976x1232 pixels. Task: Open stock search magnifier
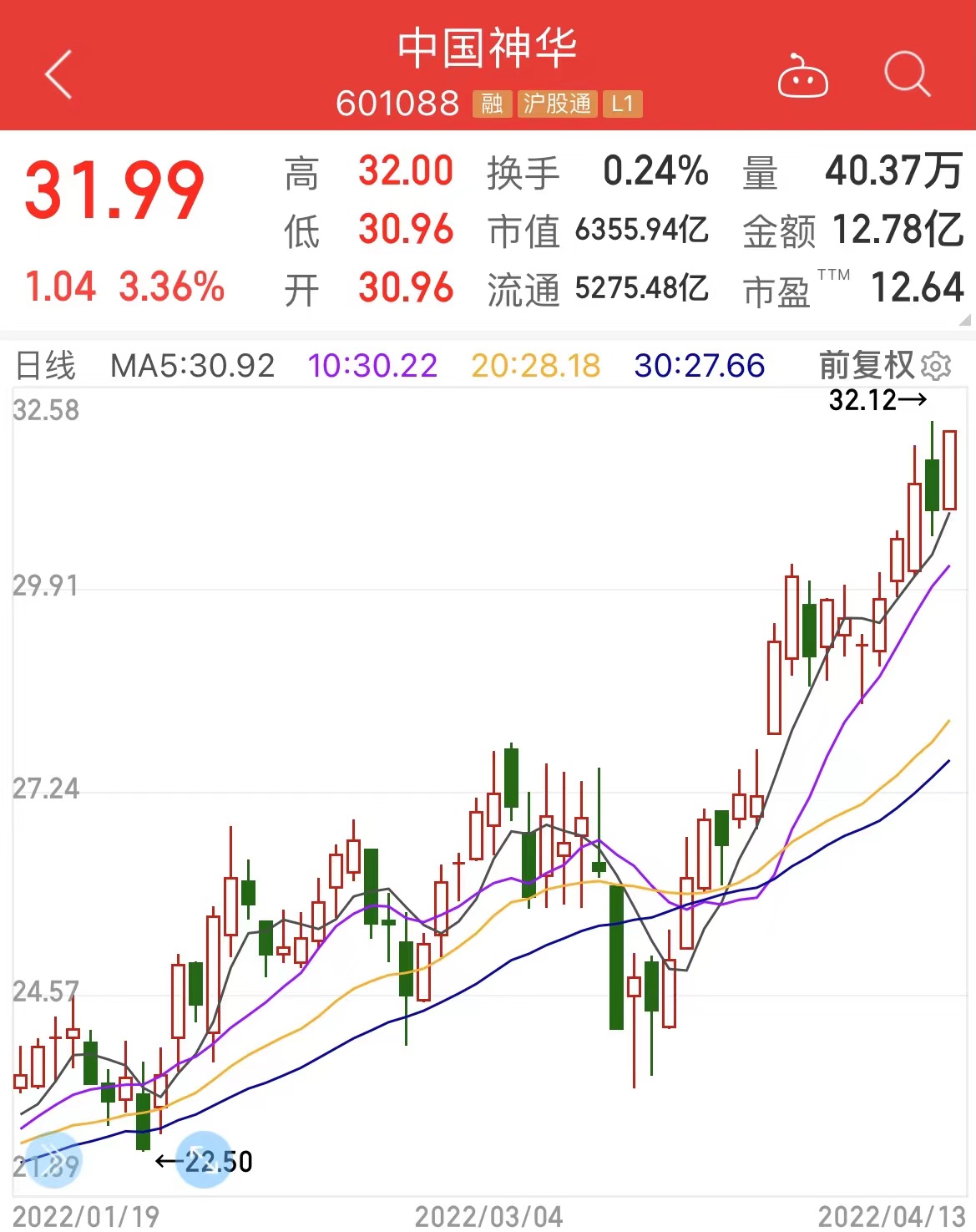click(x=907, y=74)
